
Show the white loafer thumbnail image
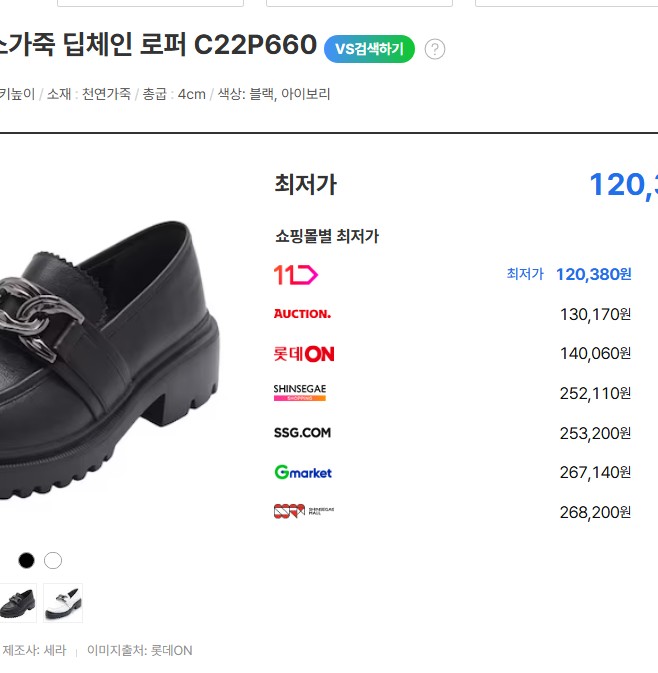(x=63, y=603)
